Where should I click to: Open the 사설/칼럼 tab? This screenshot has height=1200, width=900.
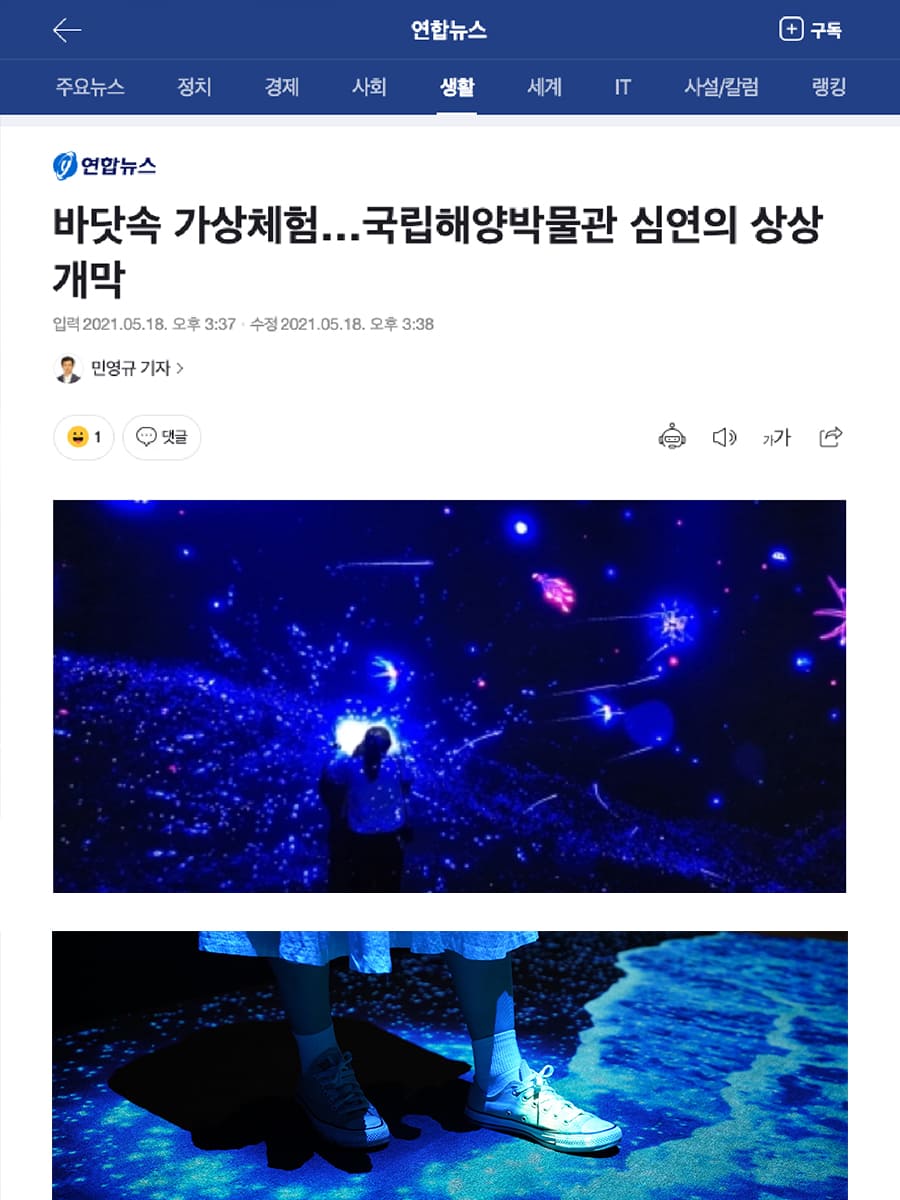[721, 87]
